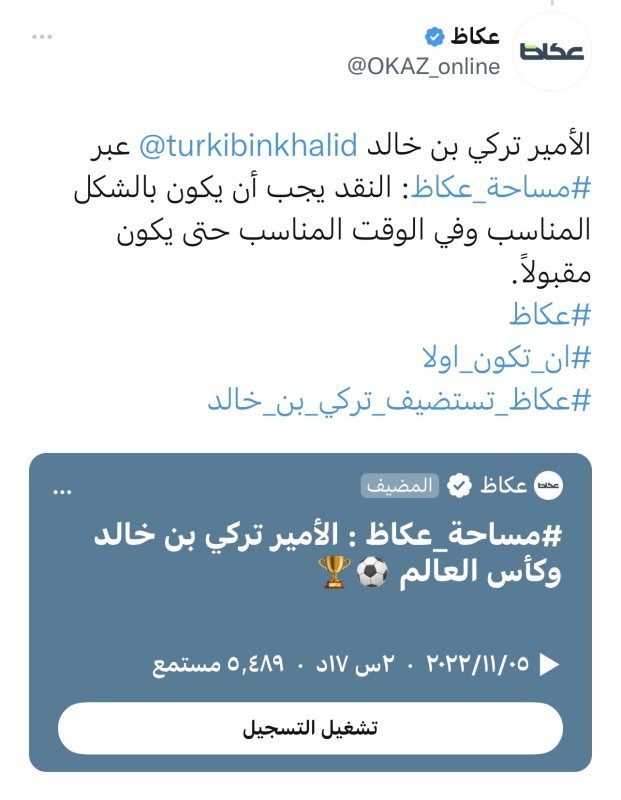Open the @OKAZ_online account handle

click(x=423, y=67)
